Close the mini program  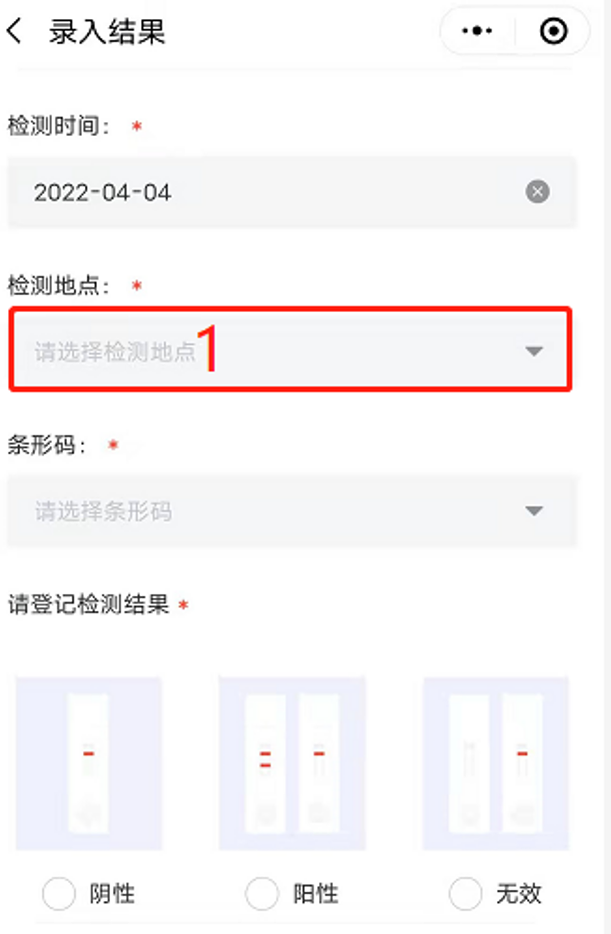552,32
